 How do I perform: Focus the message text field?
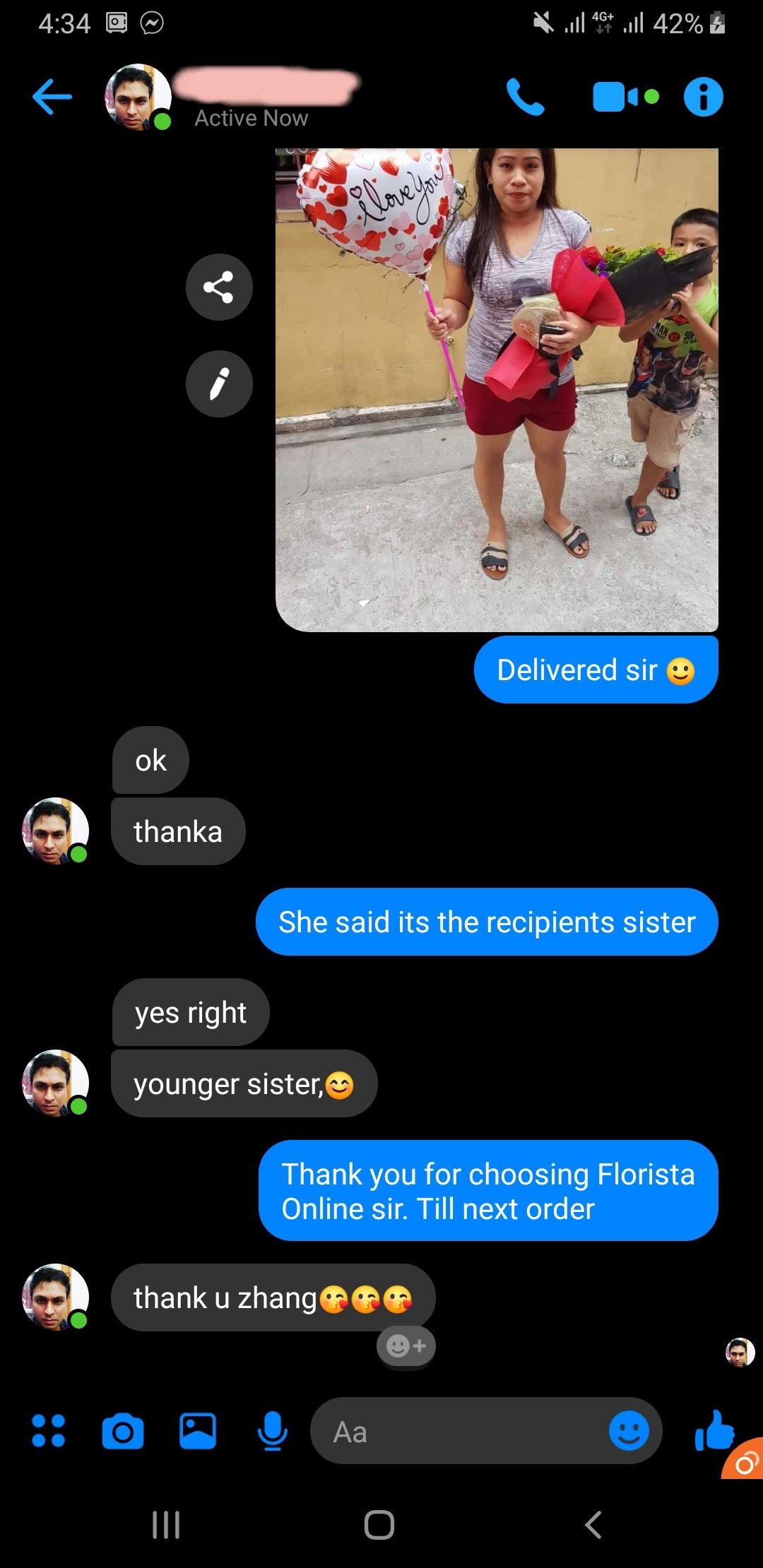[x=459, y=1432]
